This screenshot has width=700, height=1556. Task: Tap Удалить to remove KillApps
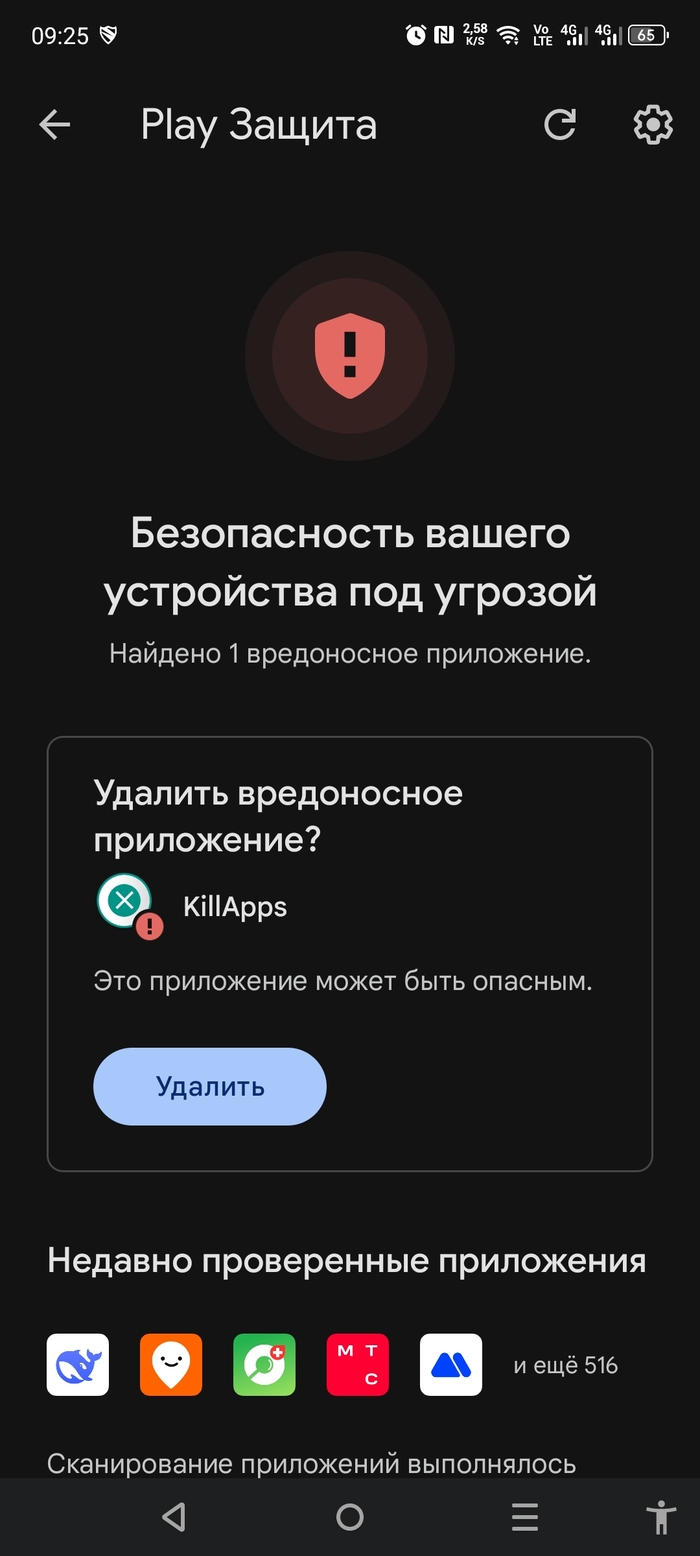pos(210,1087)
